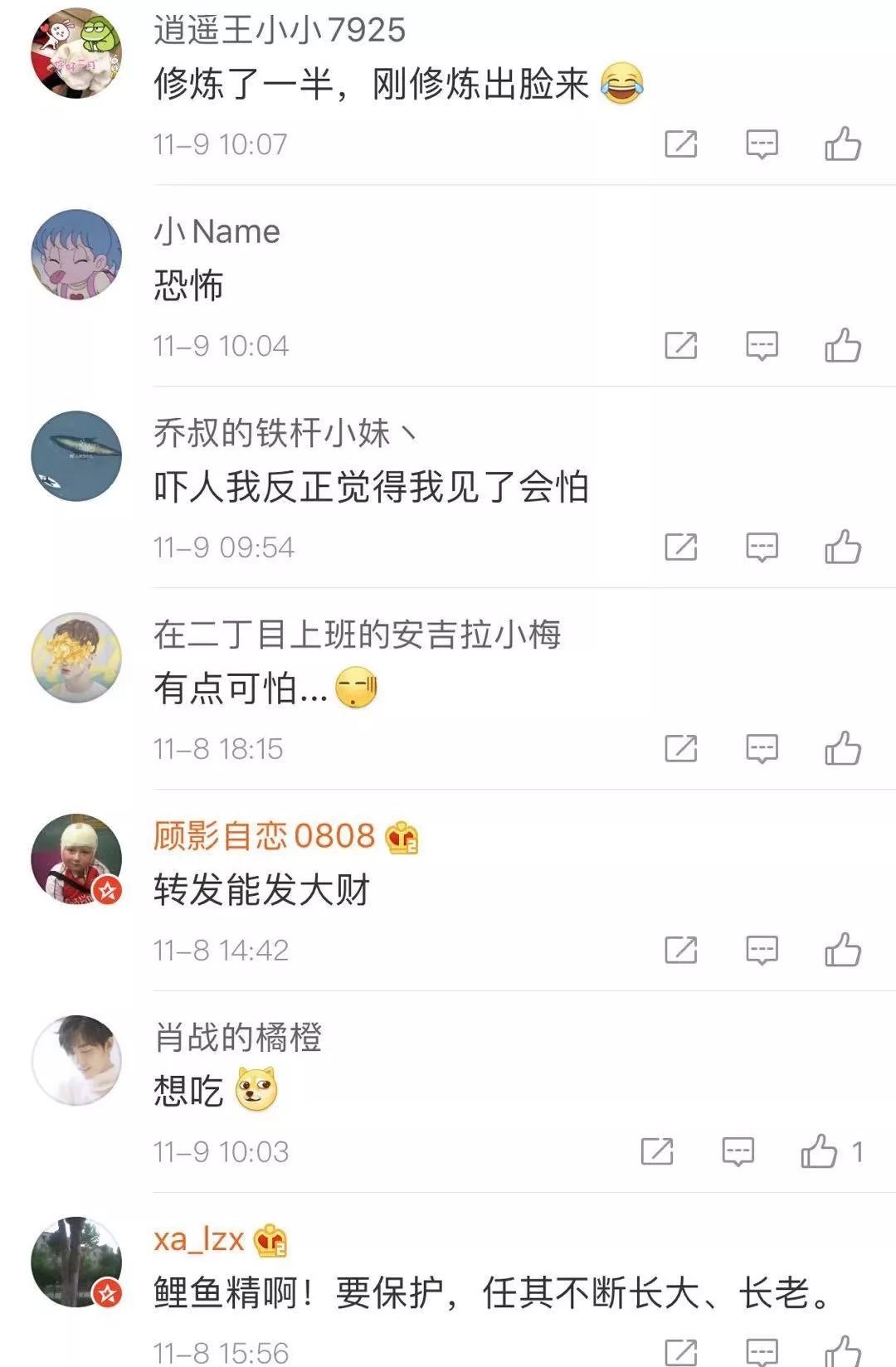Repost 在二丁目上班的安吉拉小梅's comment

[x=680, y=748]
